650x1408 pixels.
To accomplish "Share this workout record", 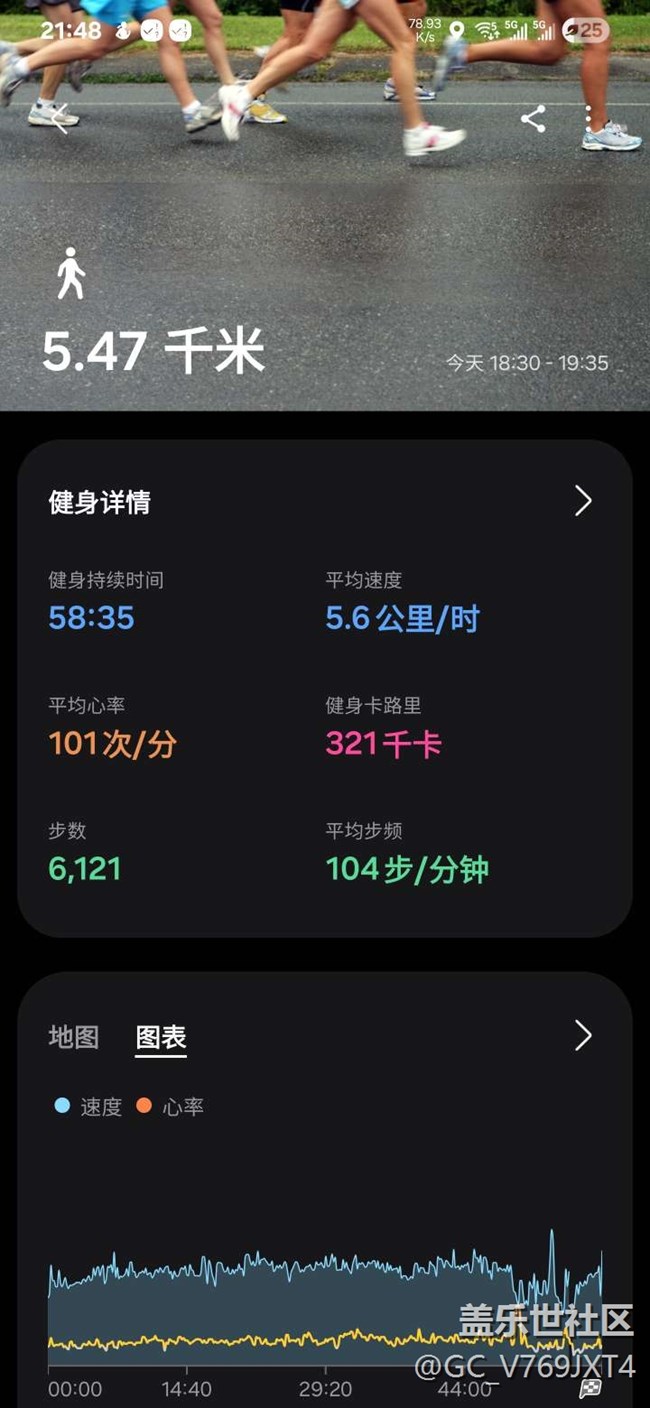I will pyautogui.click(x=533, y=118).
